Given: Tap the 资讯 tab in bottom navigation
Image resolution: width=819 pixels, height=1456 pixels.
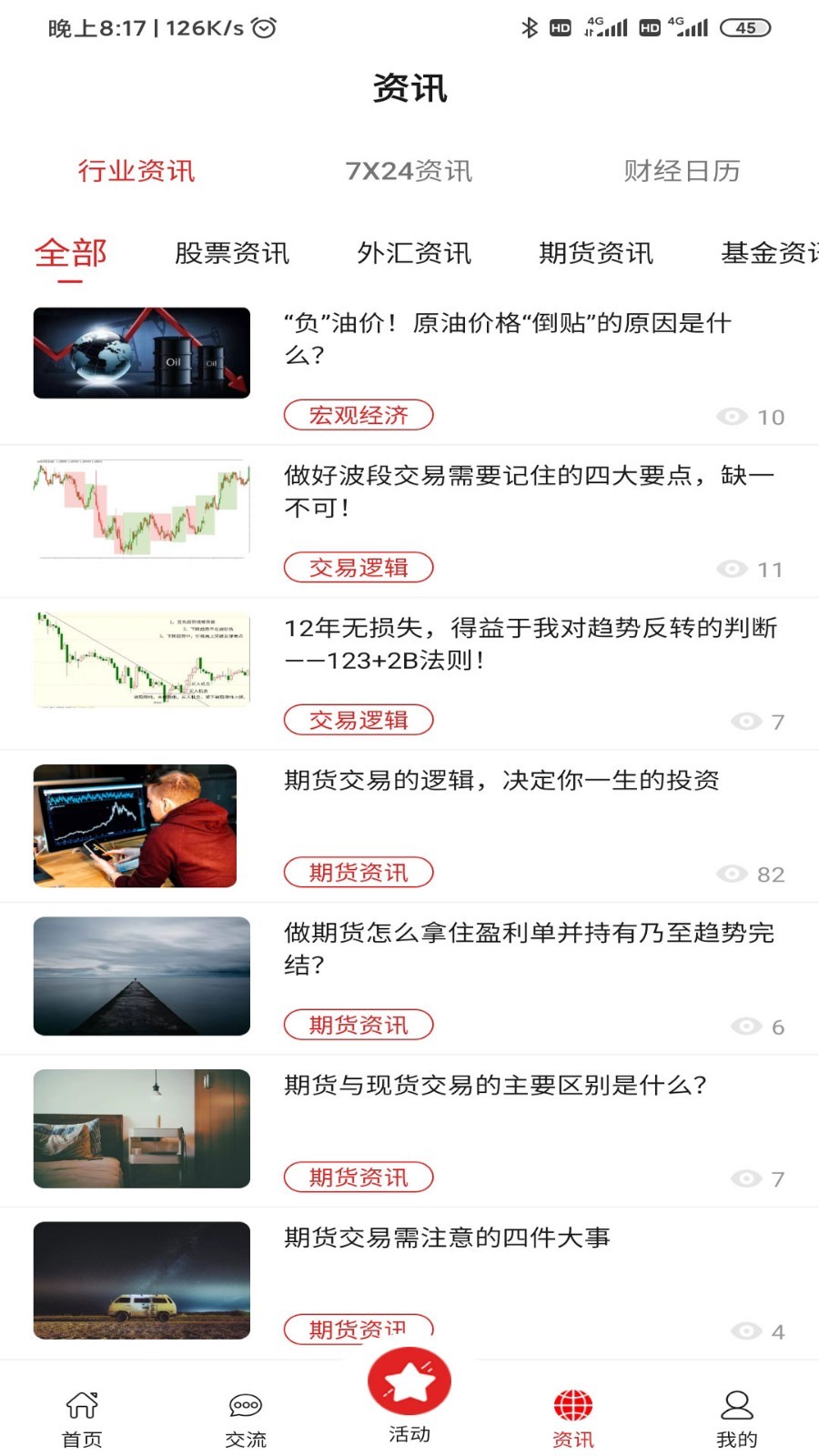Looking at the screenshot, I should pos(573,1418).
